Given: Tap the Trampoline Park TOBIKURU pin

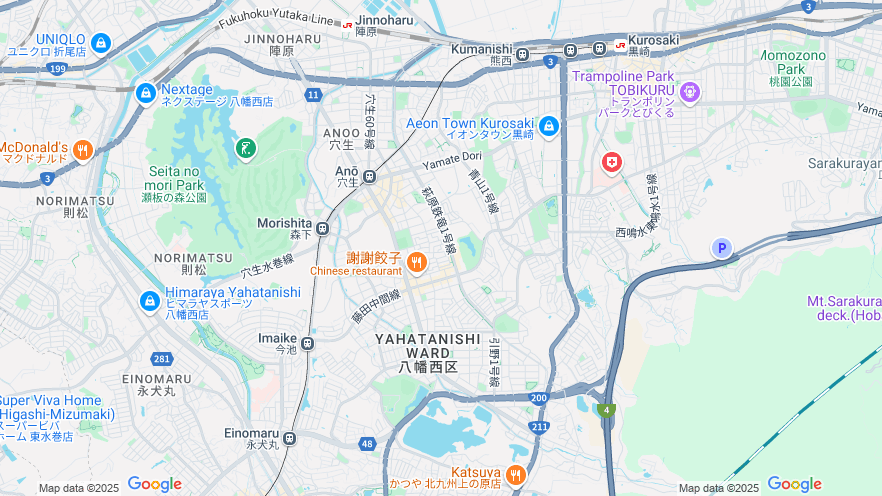Looking at the screenshot, I should [689, 93].
